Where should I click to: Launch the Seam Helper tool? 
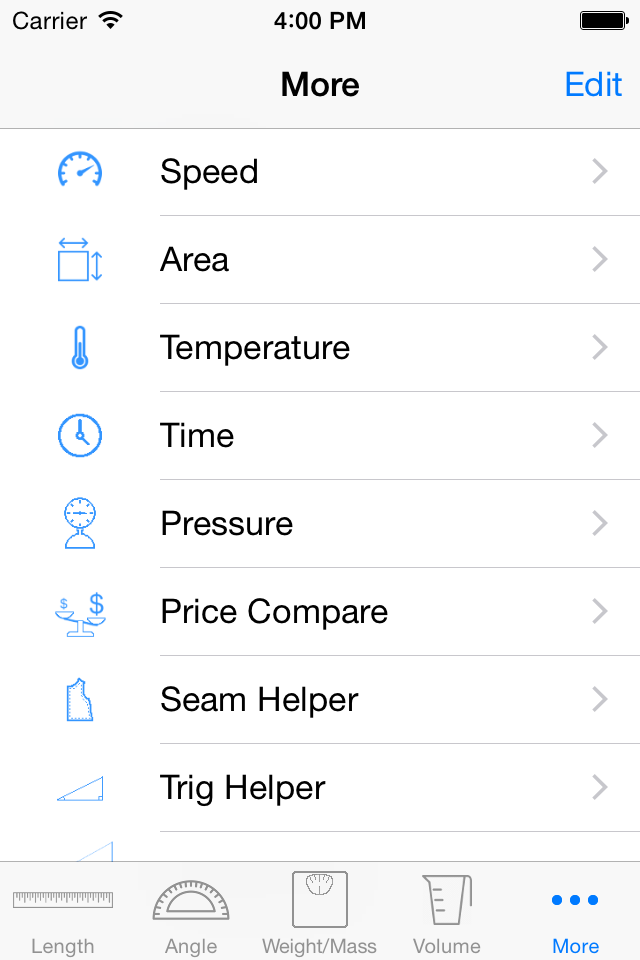coord(320,700)
